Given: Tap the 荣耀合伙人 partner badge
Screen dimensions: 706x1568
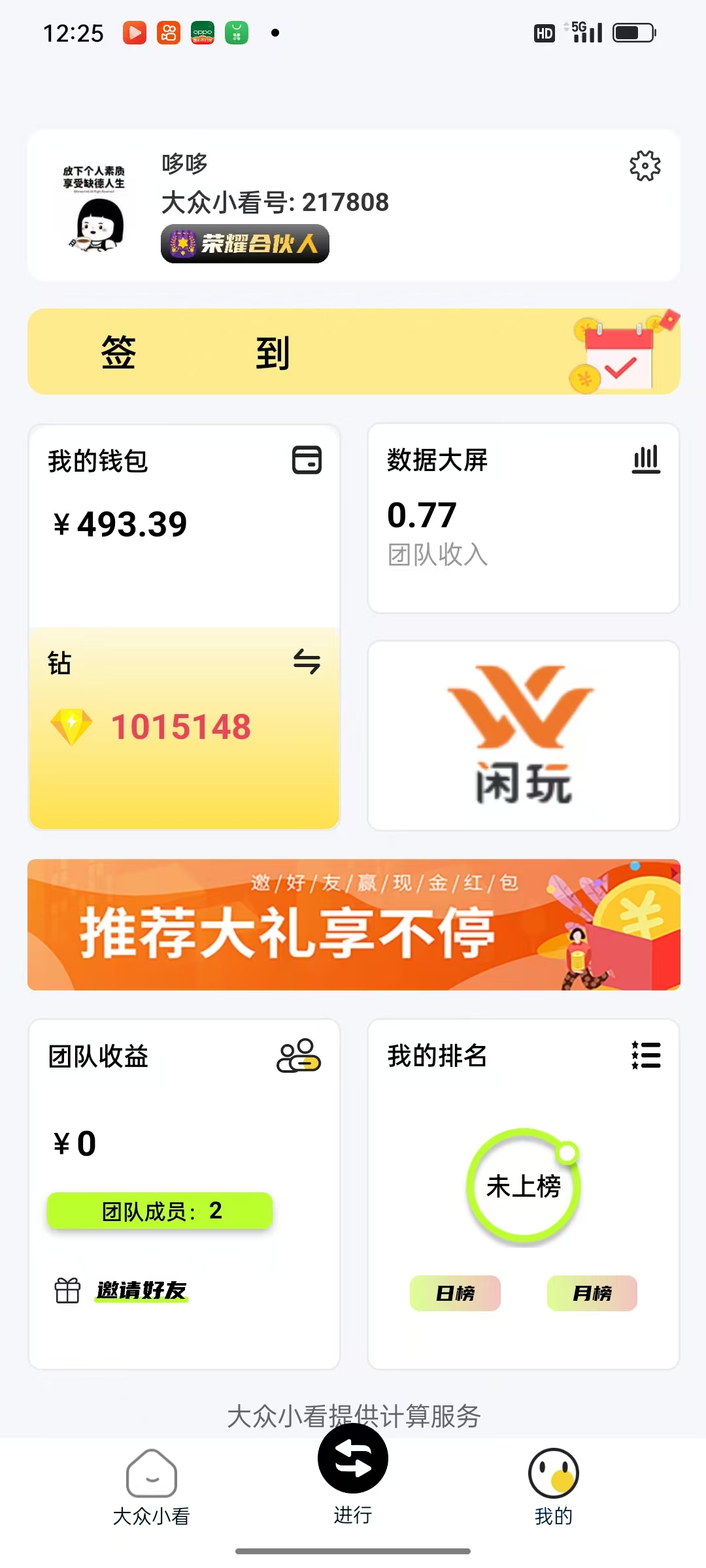Looking at the screenshot, I should click(x=245, y=244).
